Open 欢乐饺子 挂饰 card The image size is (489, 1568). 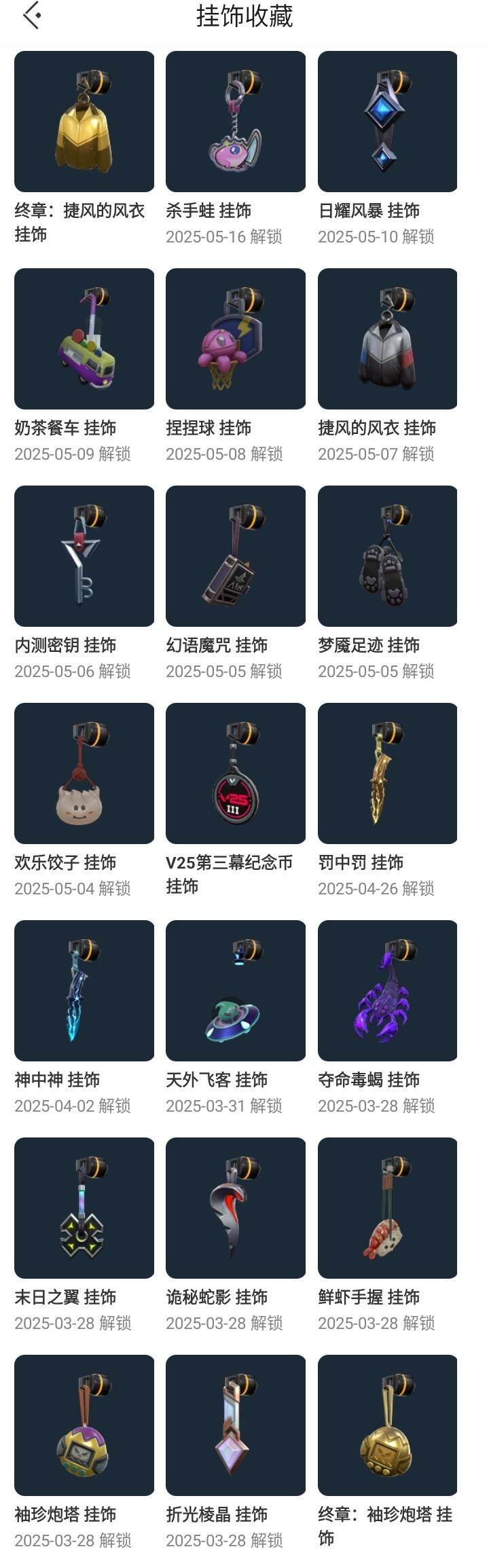pos(84,773)
